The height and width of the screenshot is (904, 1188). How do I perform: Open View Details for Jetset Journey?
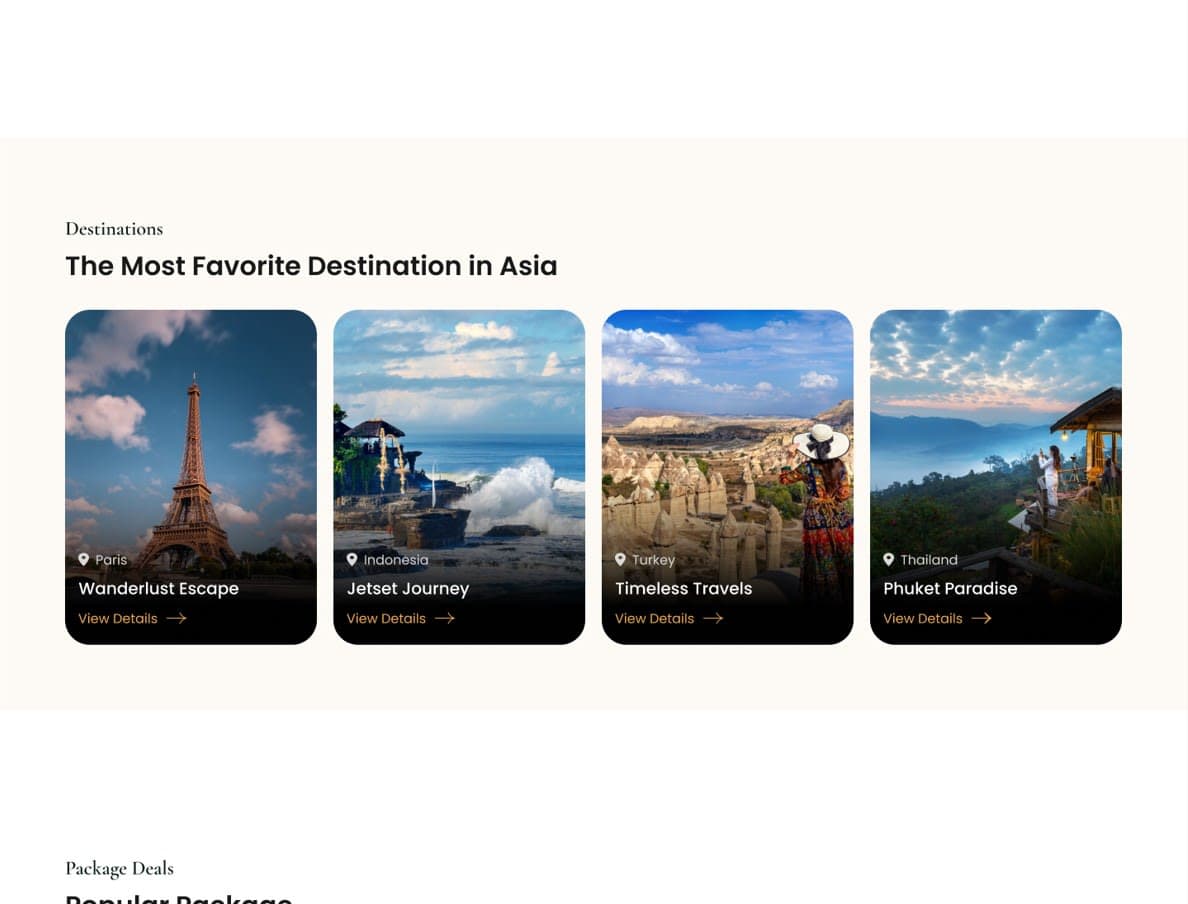[399, 618]
